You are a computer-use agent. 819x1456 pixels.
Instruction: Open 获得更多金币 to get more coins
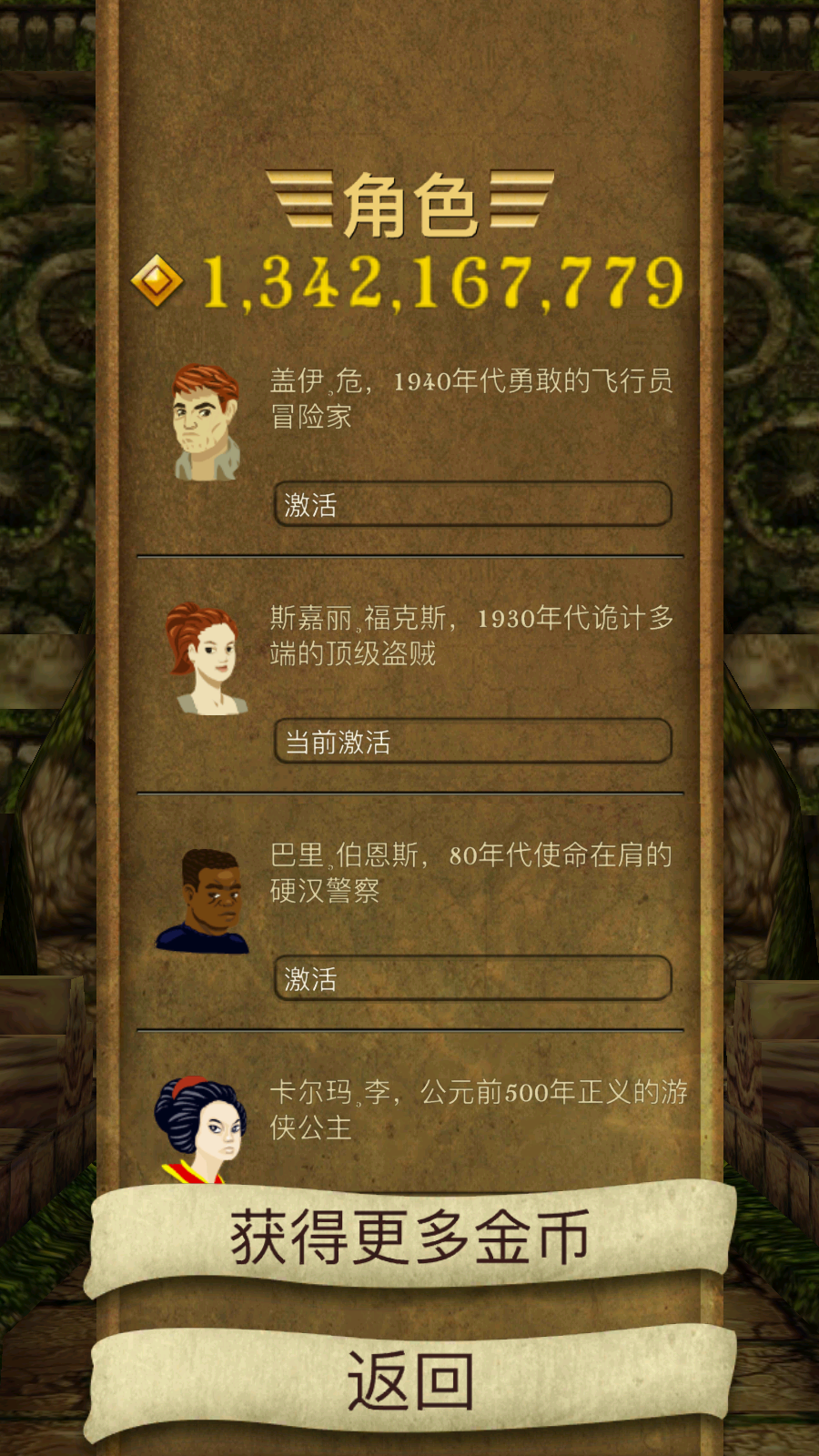[x=409, y=1238]
